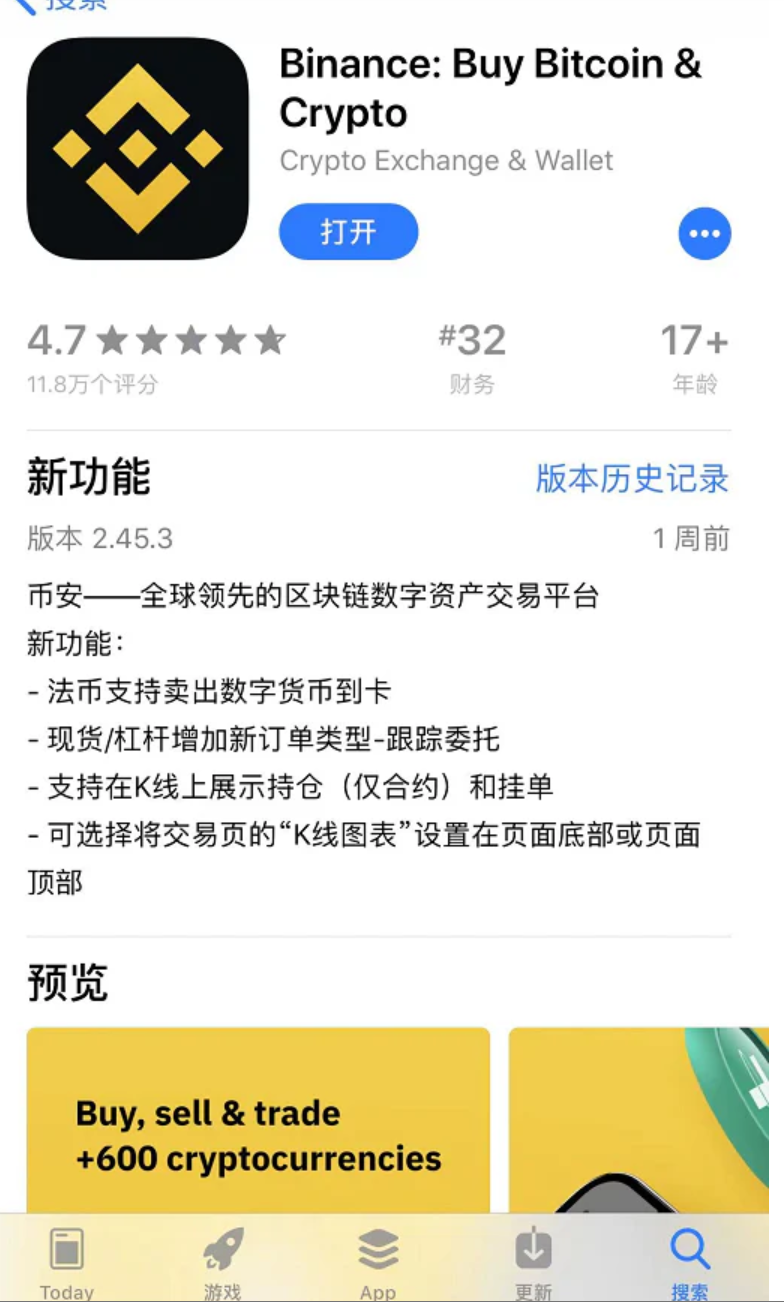The height and width of the screenshot is (1302, 784).
Task: Open the Binance app with 打开 button
Action: click(x=348, y=232)
